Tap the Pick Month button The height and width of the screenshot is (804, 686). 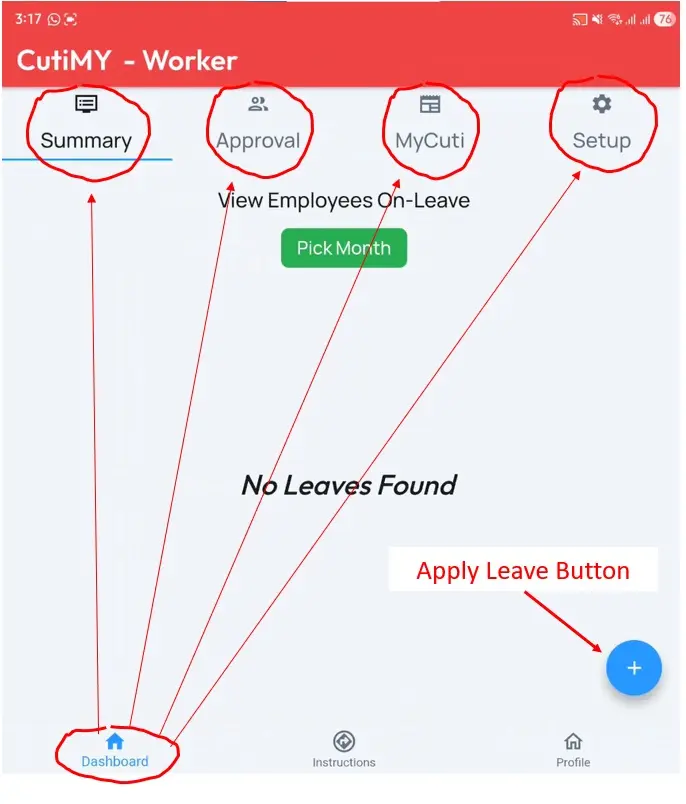point(343,248)
